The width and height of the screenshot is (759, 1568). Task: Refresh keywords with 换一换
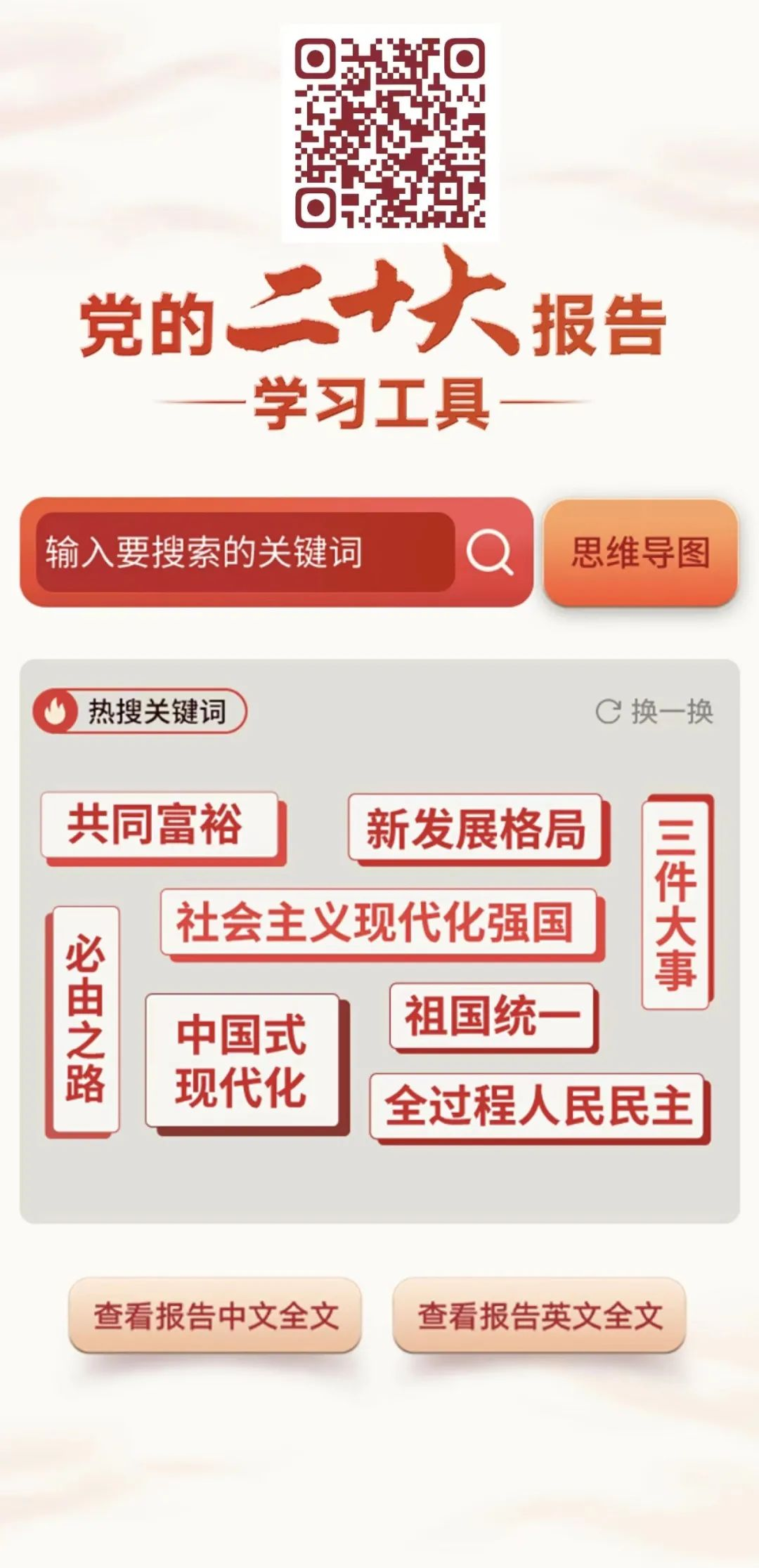(x=654, y=712)
